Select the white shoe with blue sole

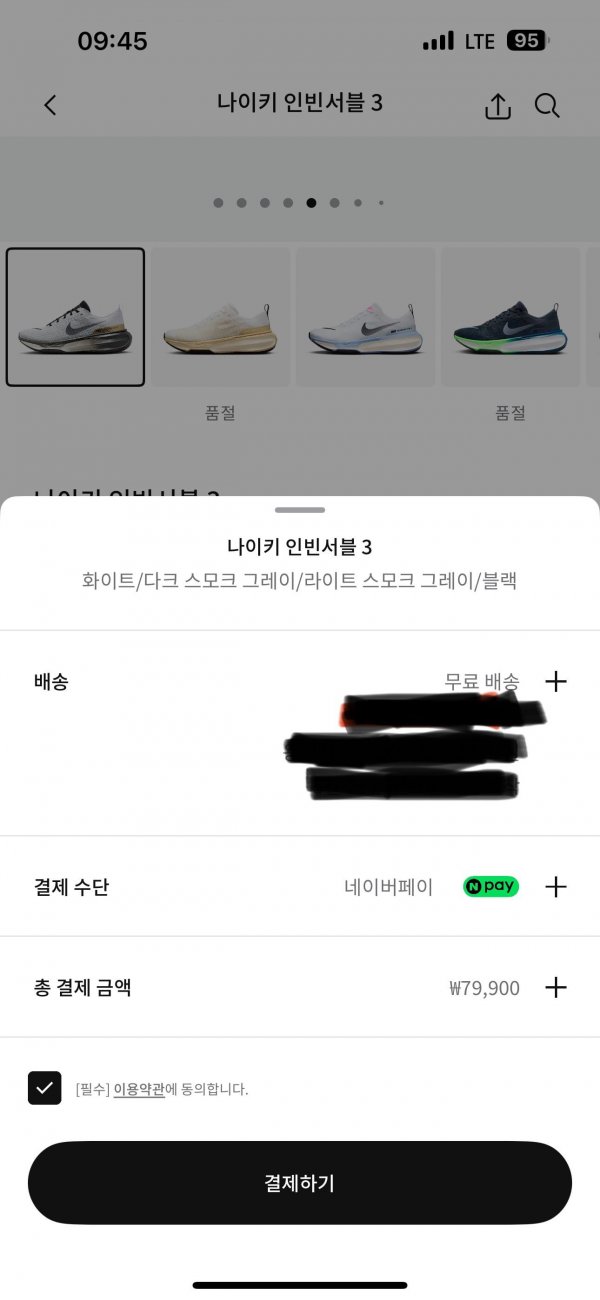365,317
